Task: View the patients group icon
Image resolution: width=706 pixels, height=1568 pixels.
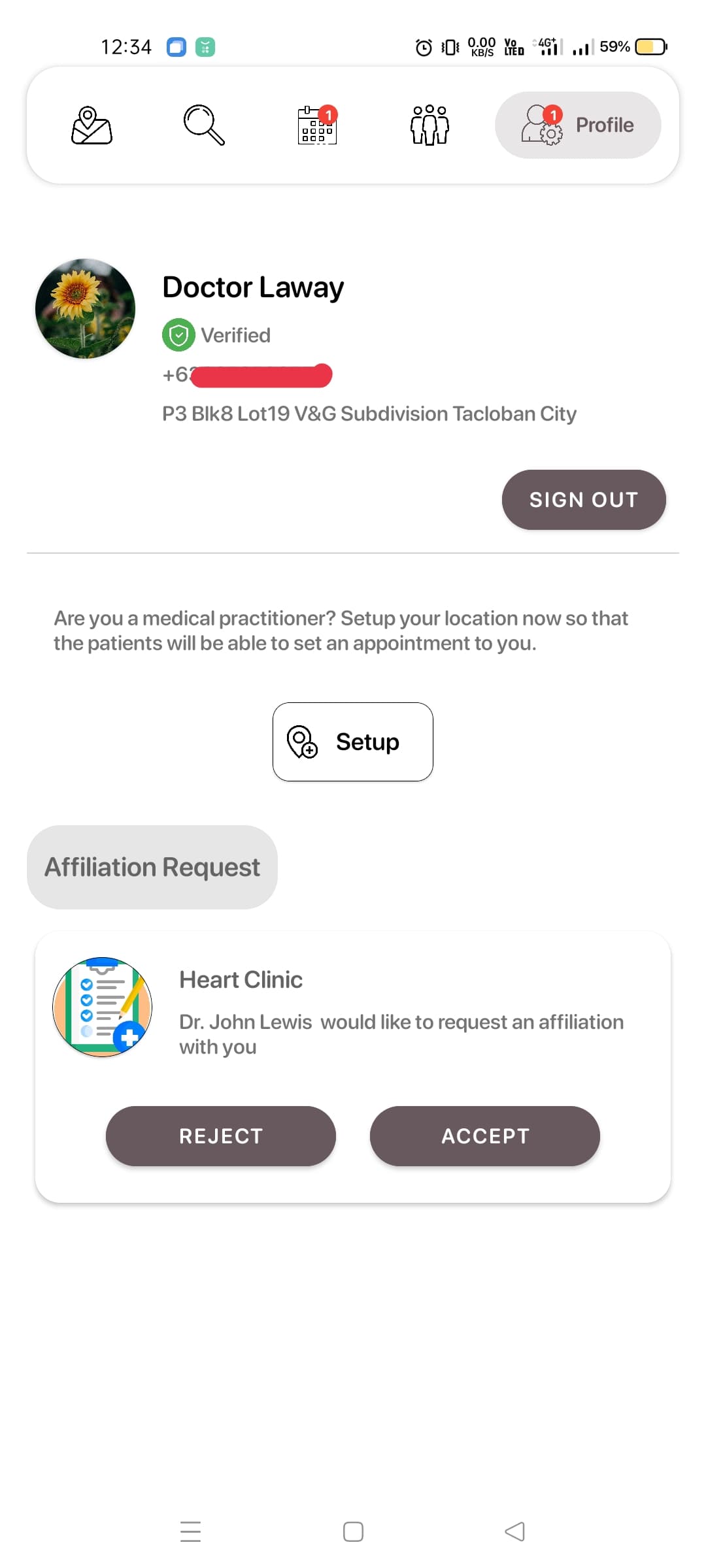Action: [x=428, y=125]
